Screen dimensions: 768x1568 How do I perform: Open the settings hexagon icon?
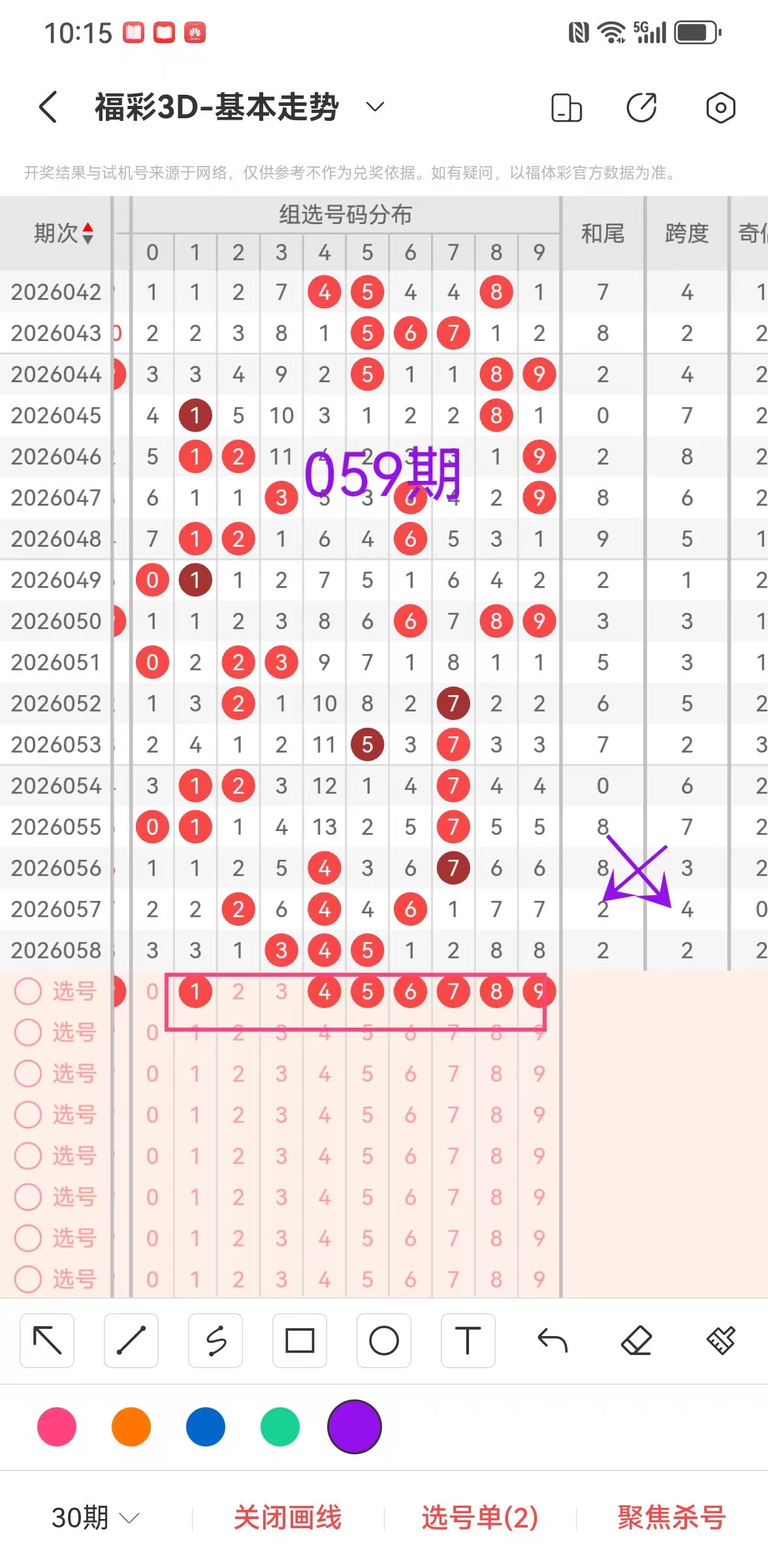point(720,108)
